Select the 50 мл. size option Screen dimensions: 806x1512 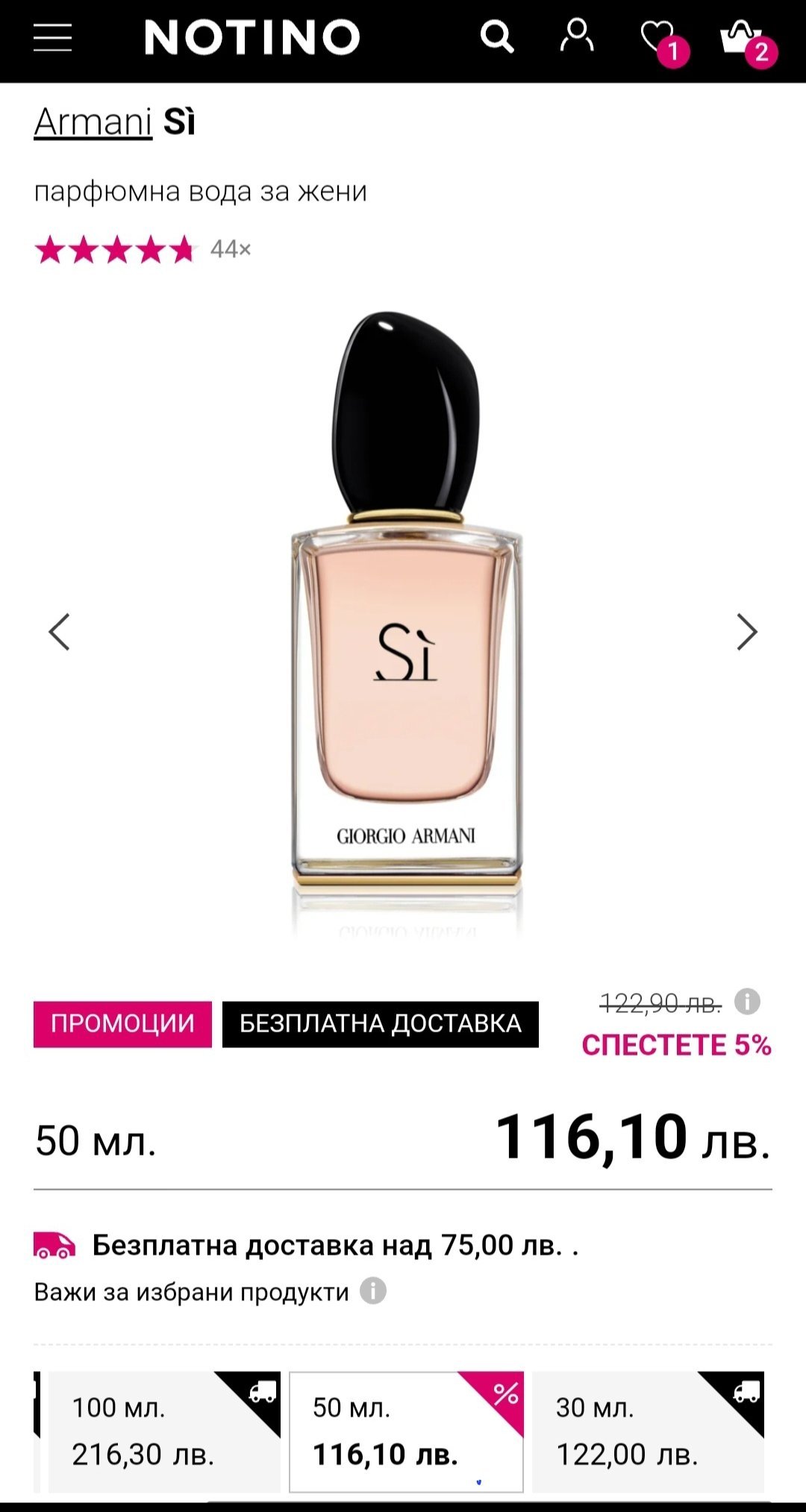[407, 1431]
